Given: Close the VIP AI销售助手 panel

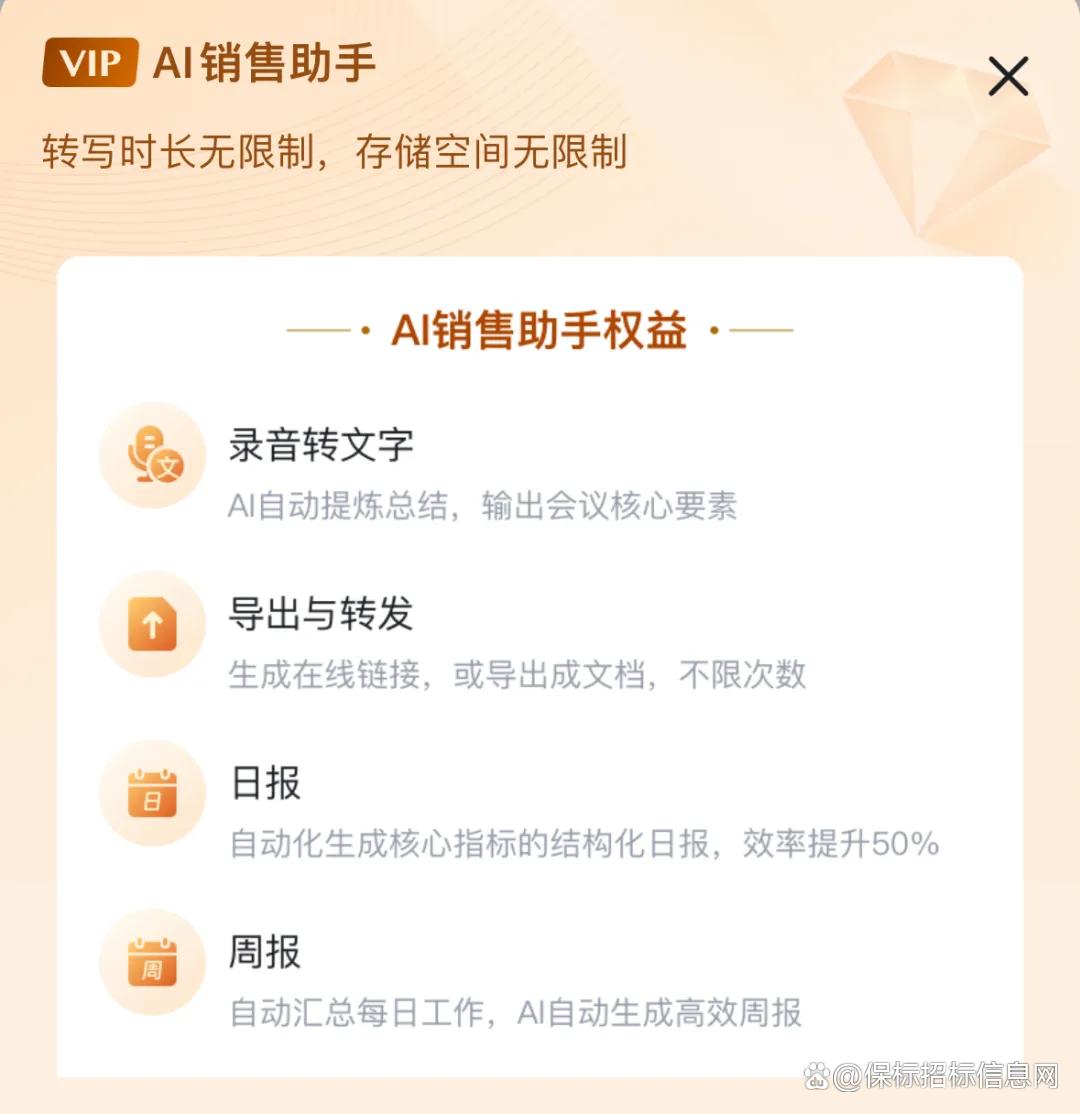Looking at the screenshot, I should pyautogui.click(x=1008, y=77).
